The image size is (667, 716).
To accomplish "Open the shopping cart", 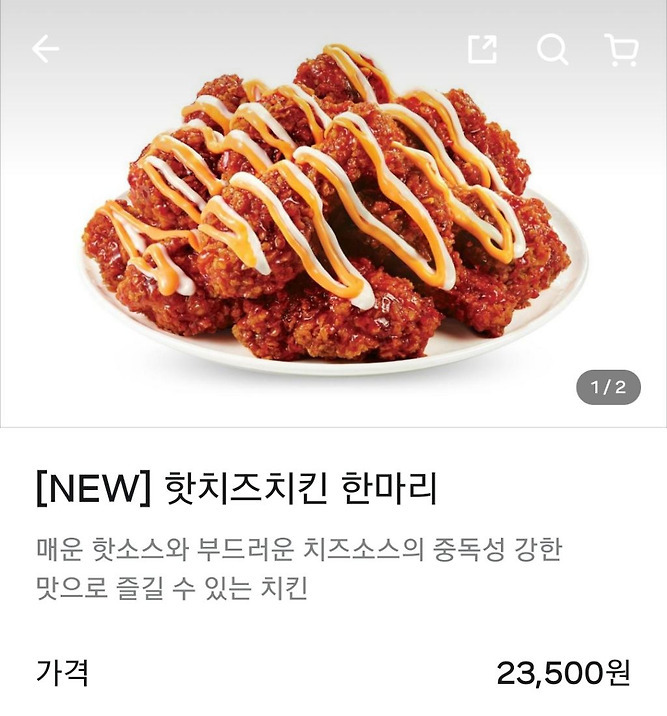I will pyautogui.click(x=622, y=49).
